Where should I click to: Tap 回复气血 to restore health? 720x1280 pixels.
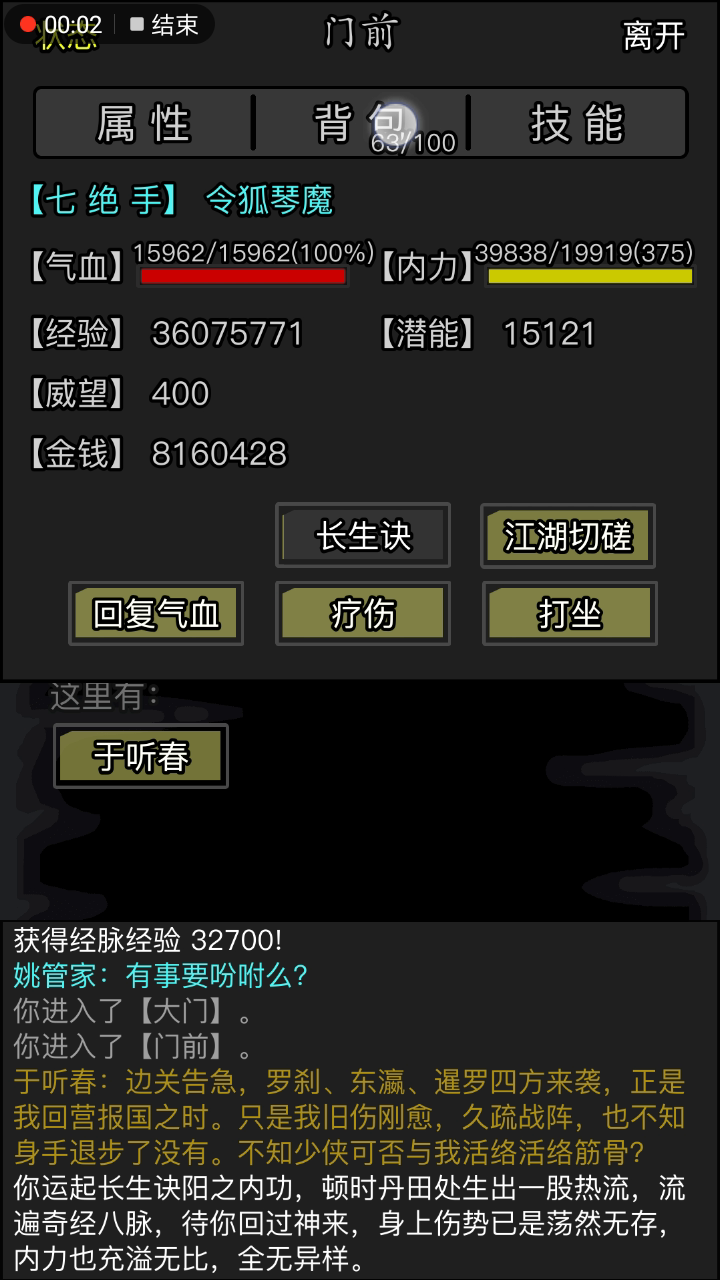click(x=156, y=614)
